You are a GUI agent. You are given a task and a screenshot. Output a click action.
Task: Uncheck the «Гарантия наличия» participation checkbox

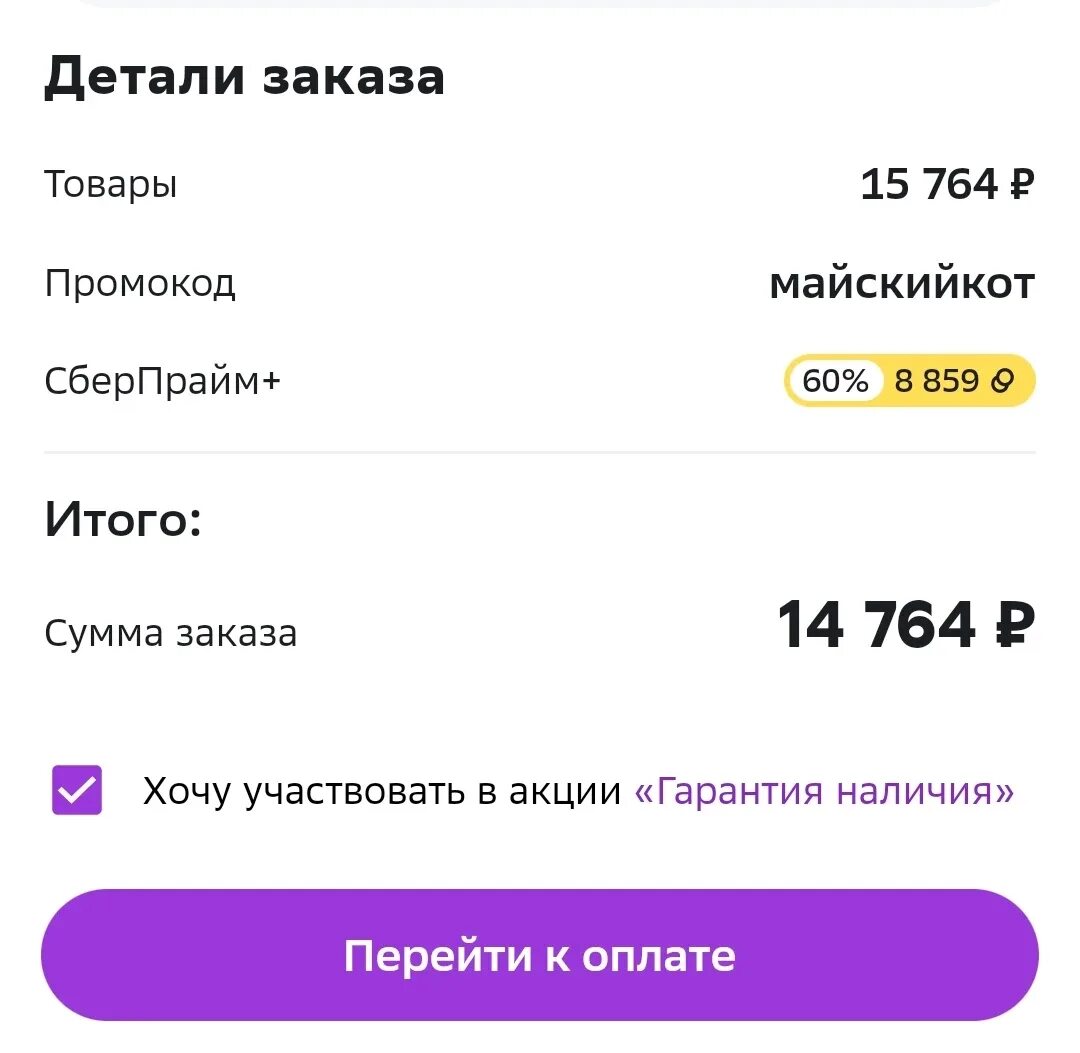coord(77,790)
